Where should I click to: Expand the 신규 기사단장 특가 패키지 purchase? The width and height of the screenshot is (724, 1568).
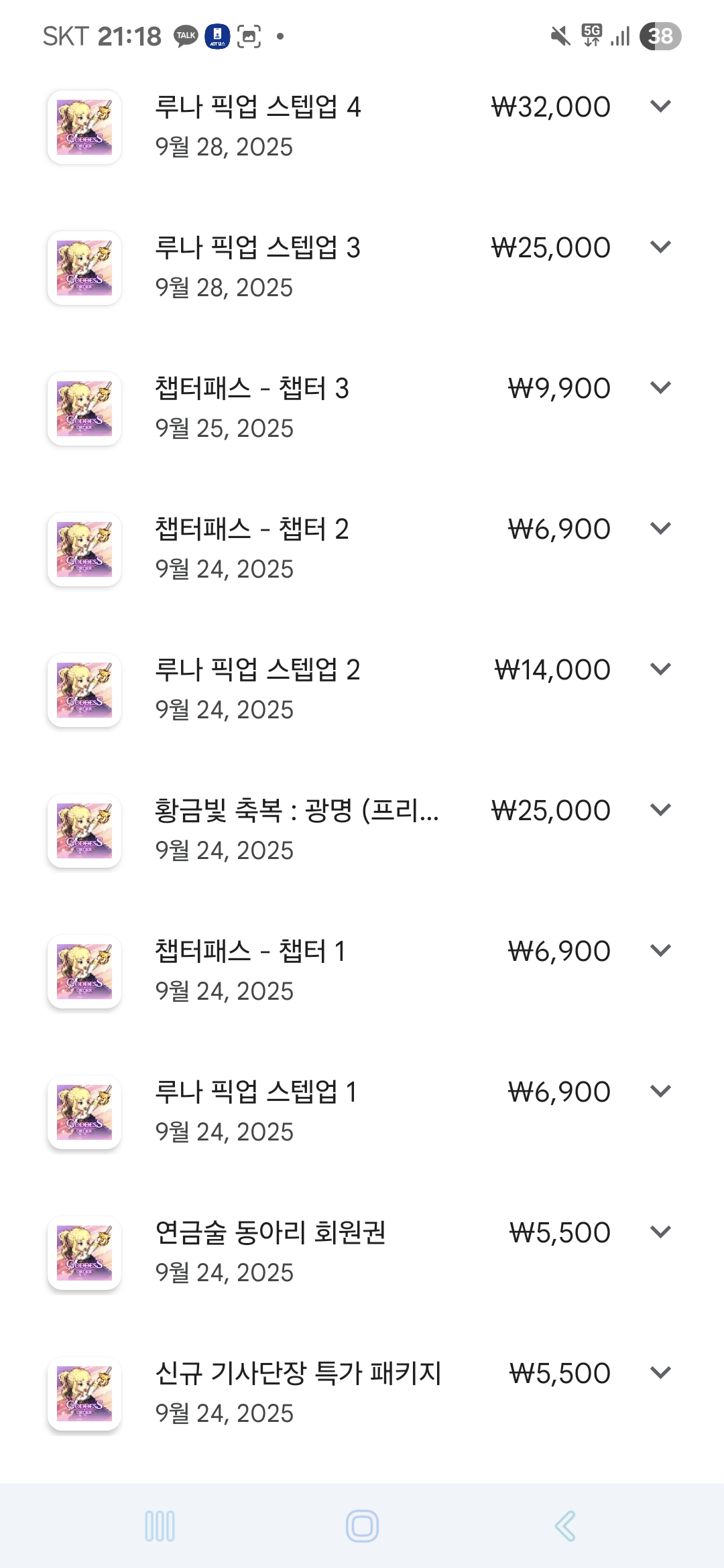660,1373
